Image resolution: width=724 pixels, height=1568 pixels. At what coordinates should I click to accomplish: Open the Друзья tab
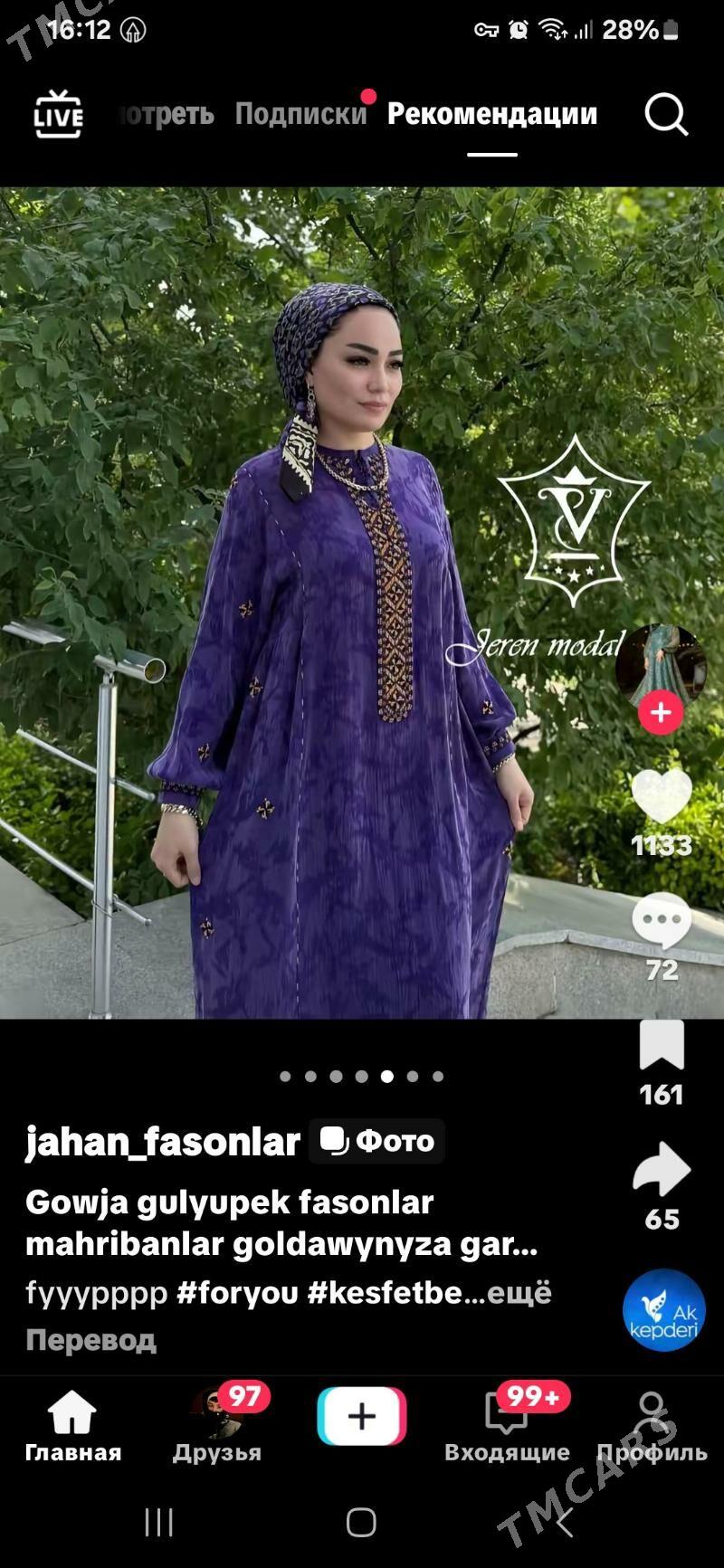(x=217, y=1426)
